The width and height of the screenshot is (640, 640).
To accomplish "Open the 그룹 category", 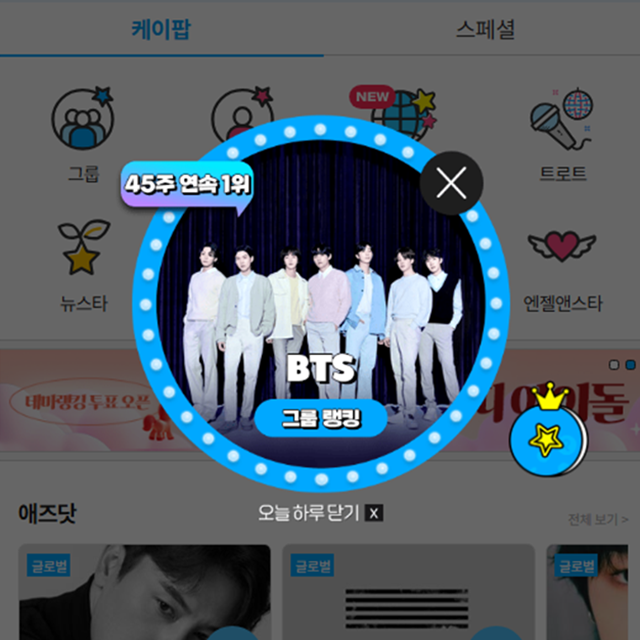I will (x=83, y=133).
